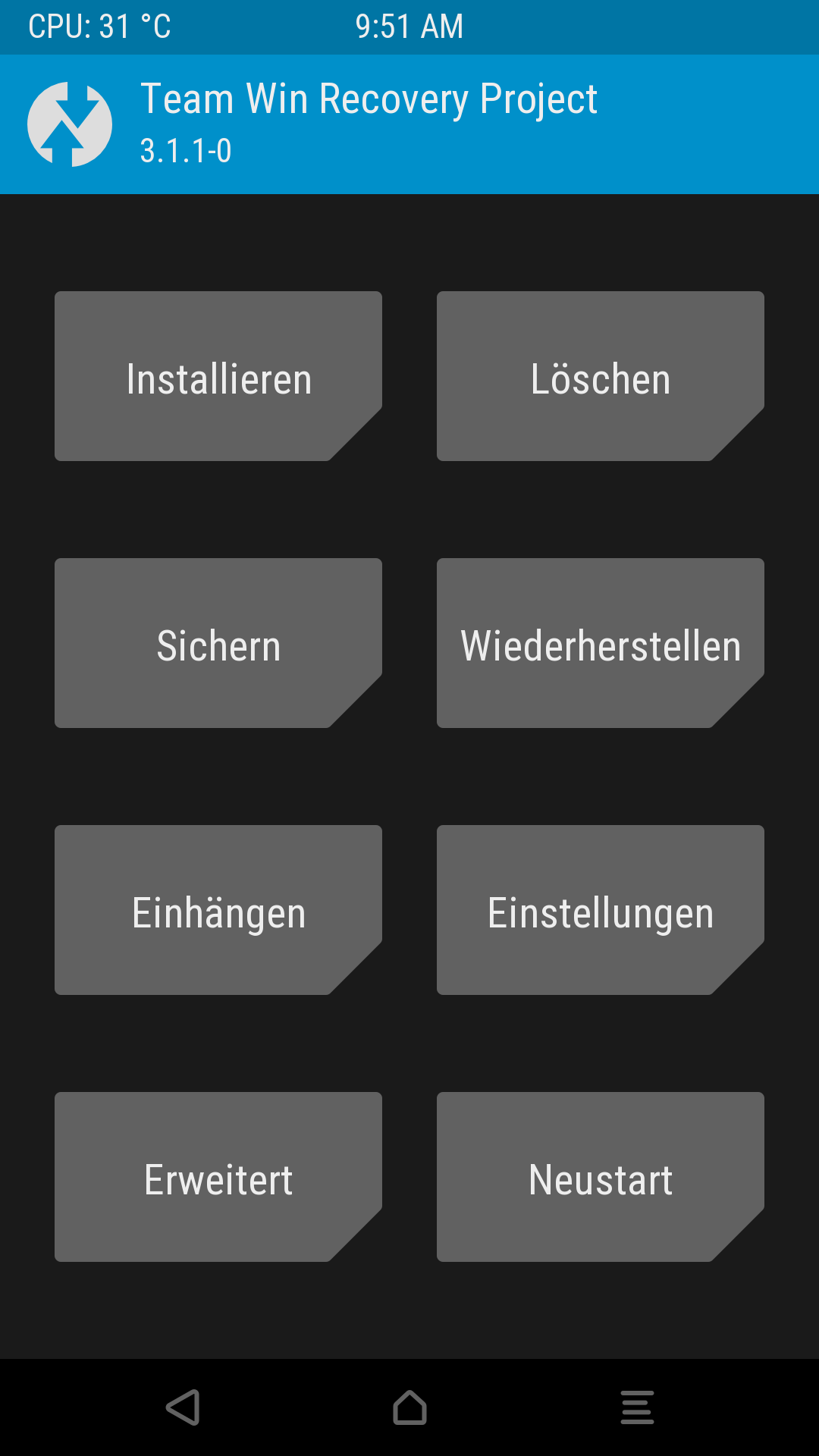The width and height of the screenshot is (819, 1456).
Task: Tap the back arrow in navigation bar
Action: point(183,1407)
